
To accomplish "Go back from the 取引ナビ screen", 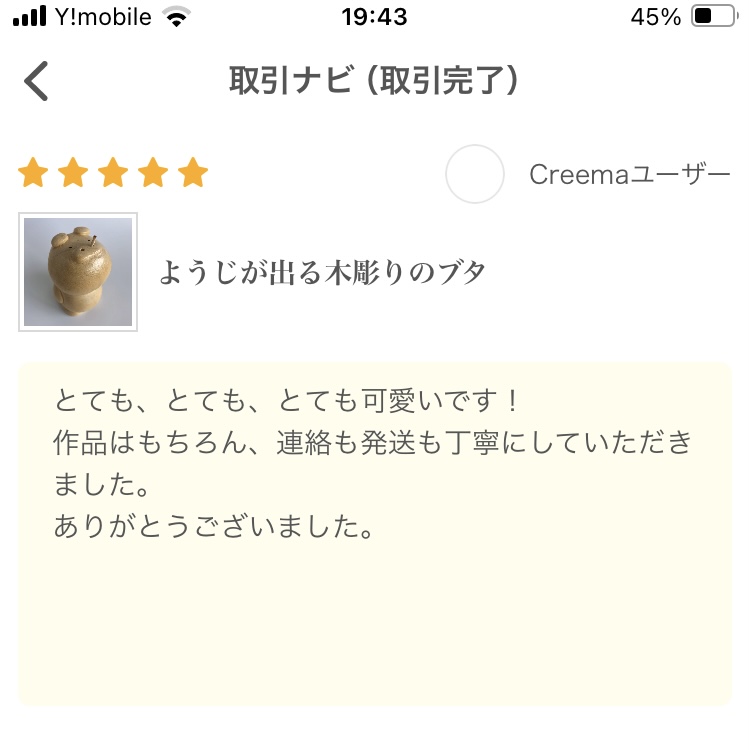I will click(x=36, y=81).
